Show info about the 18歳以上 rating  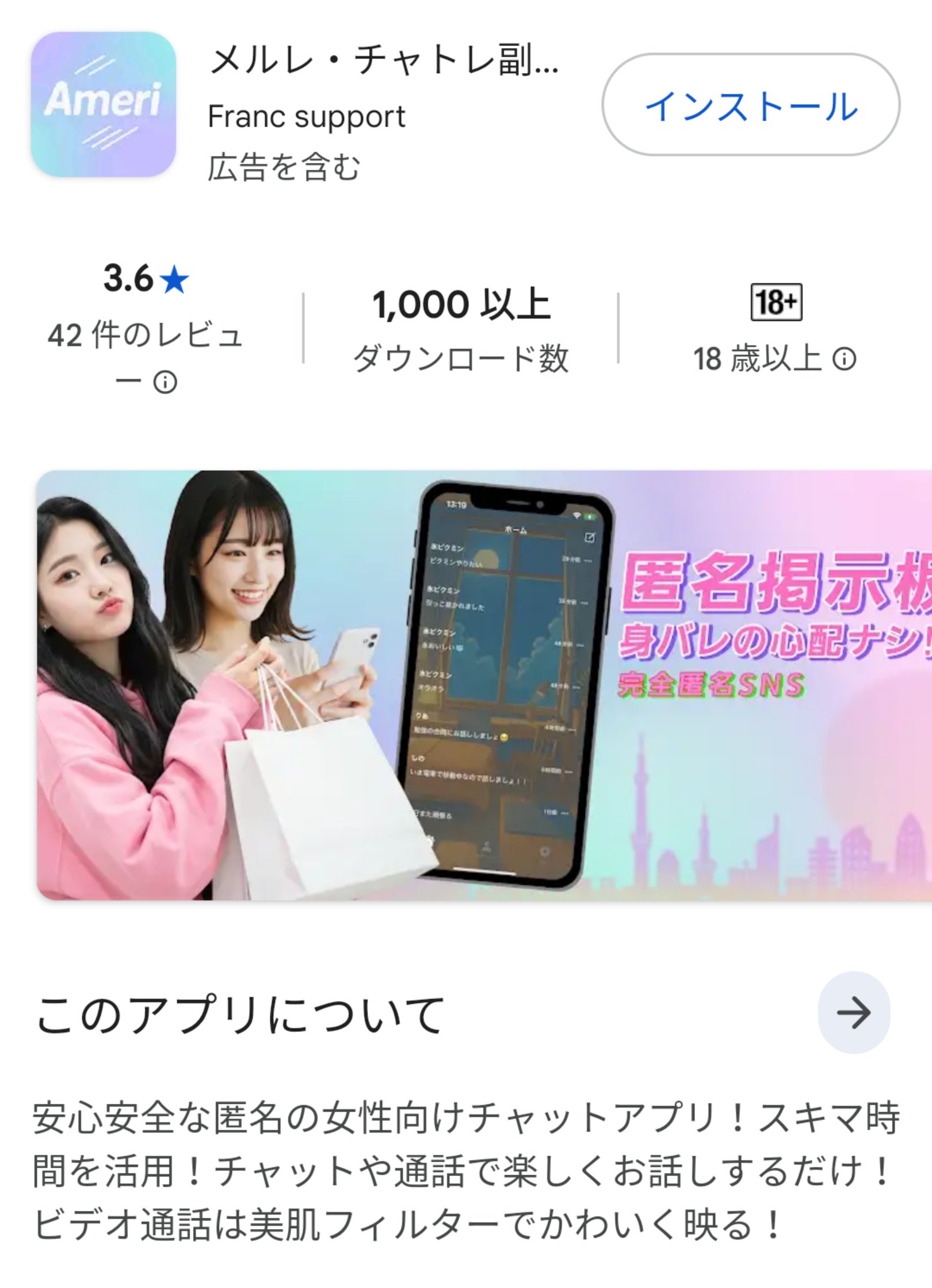pos(845,359)
